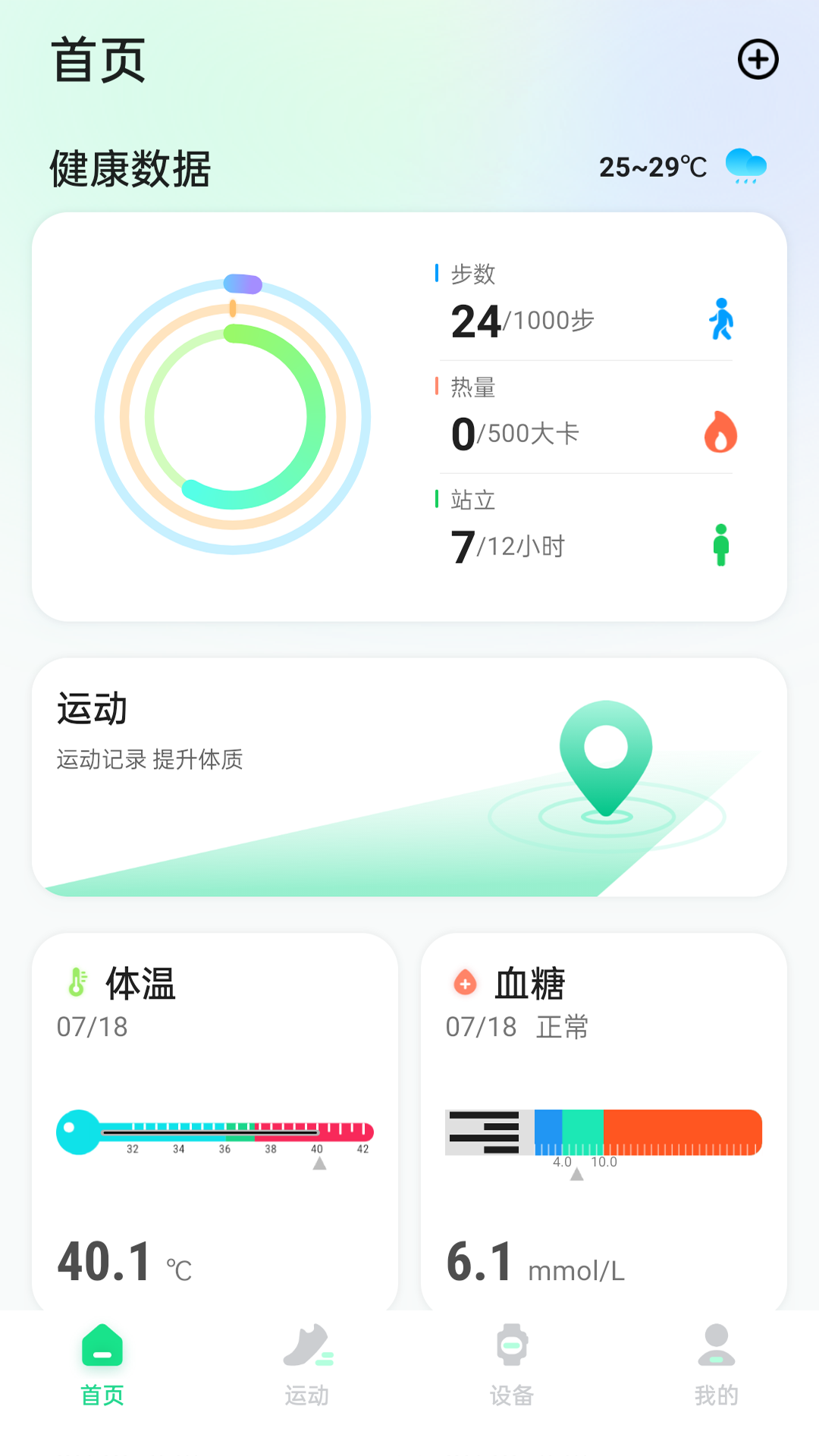Viewport: 819px width, 1456px height.
Task: Tap the blood drop icon on the 血糖 card
Action: [465, 983]
